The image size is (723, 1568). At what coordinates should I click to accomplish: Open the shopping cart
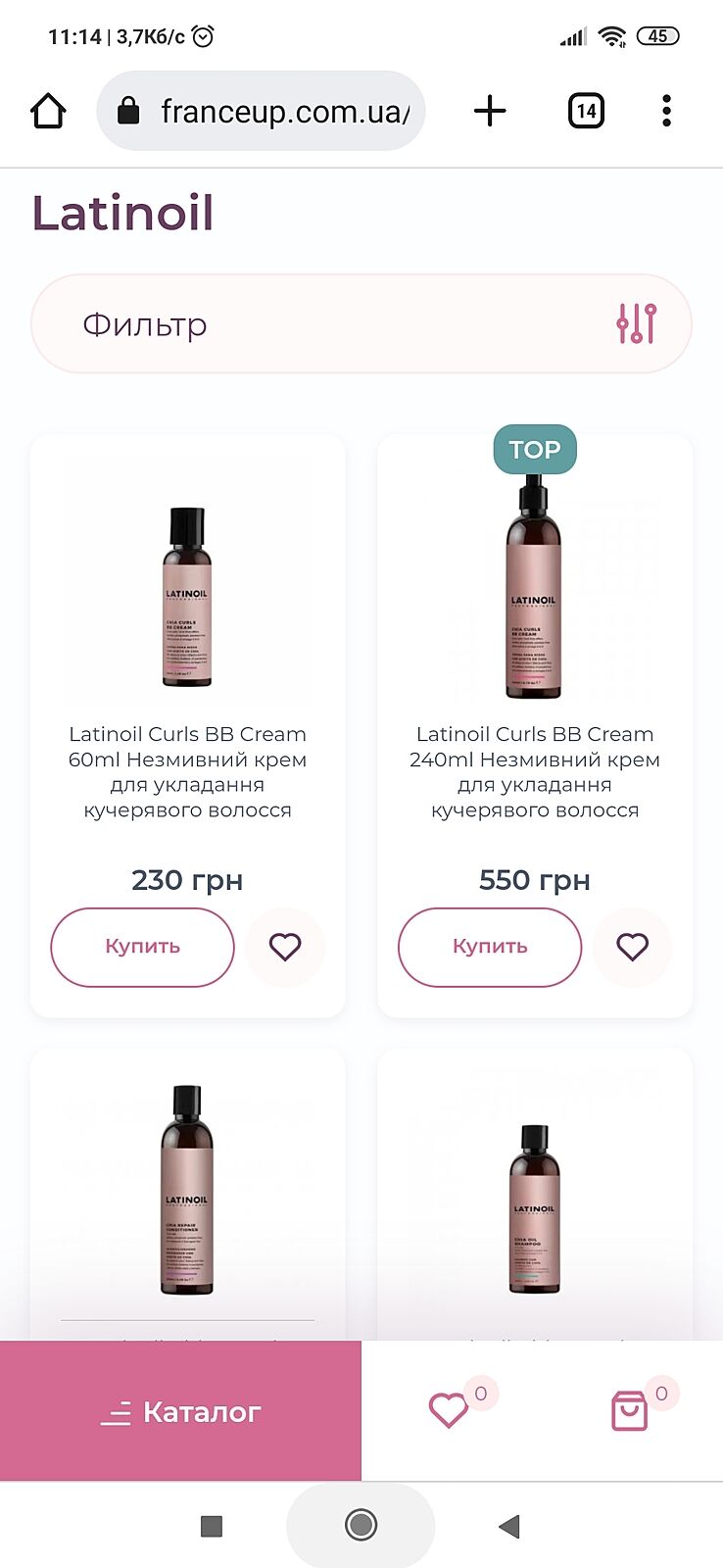tap(630, 1411)
